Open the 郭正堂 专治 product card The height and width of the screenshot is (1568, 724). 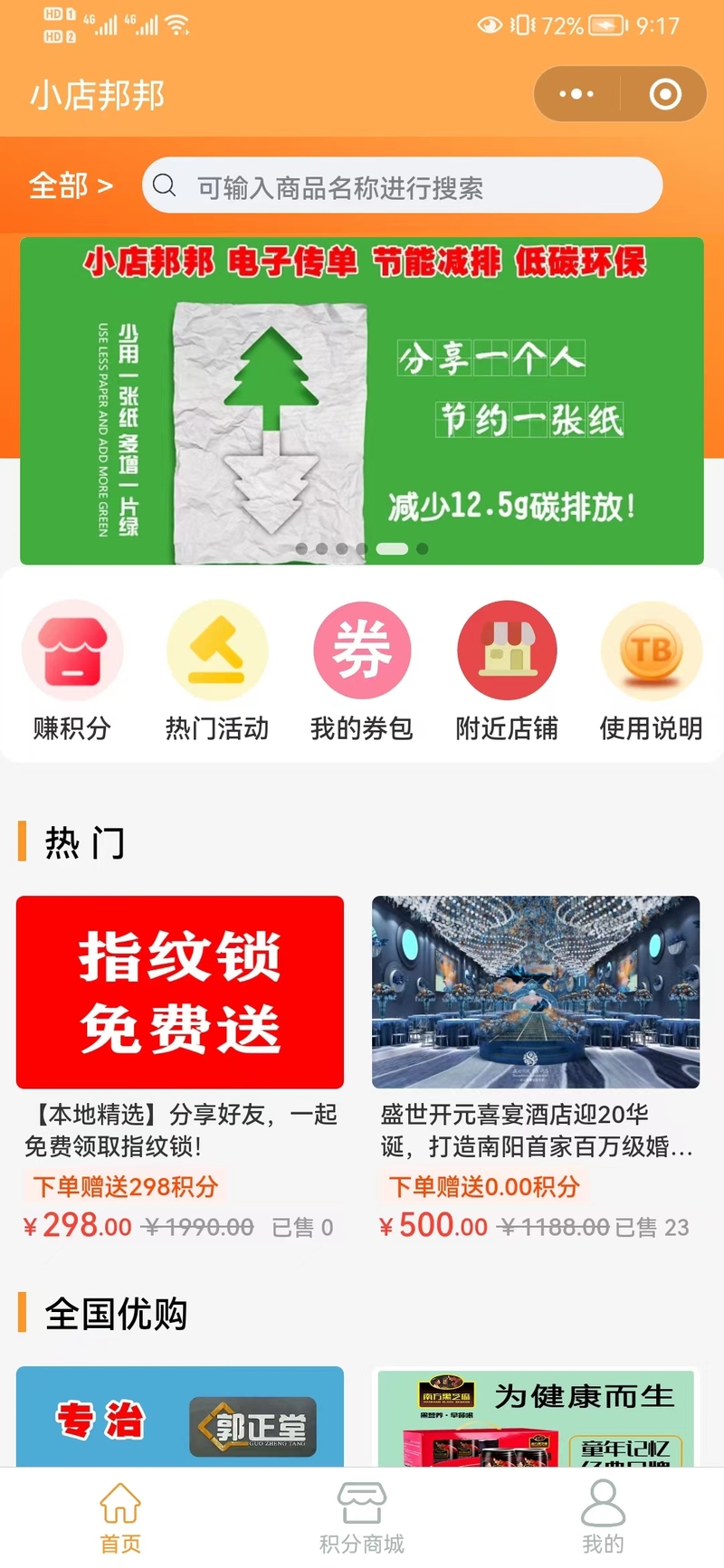(x=180, y=1417)
